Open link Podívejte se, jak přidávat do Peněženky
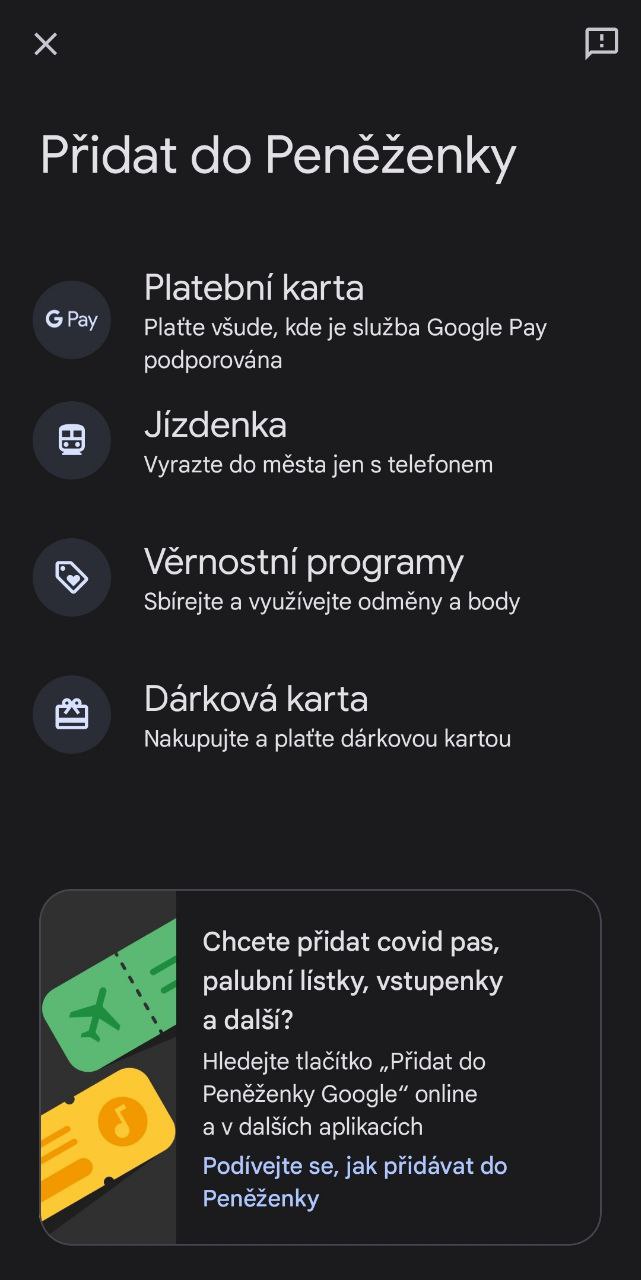 click(x=354, y=1182)
